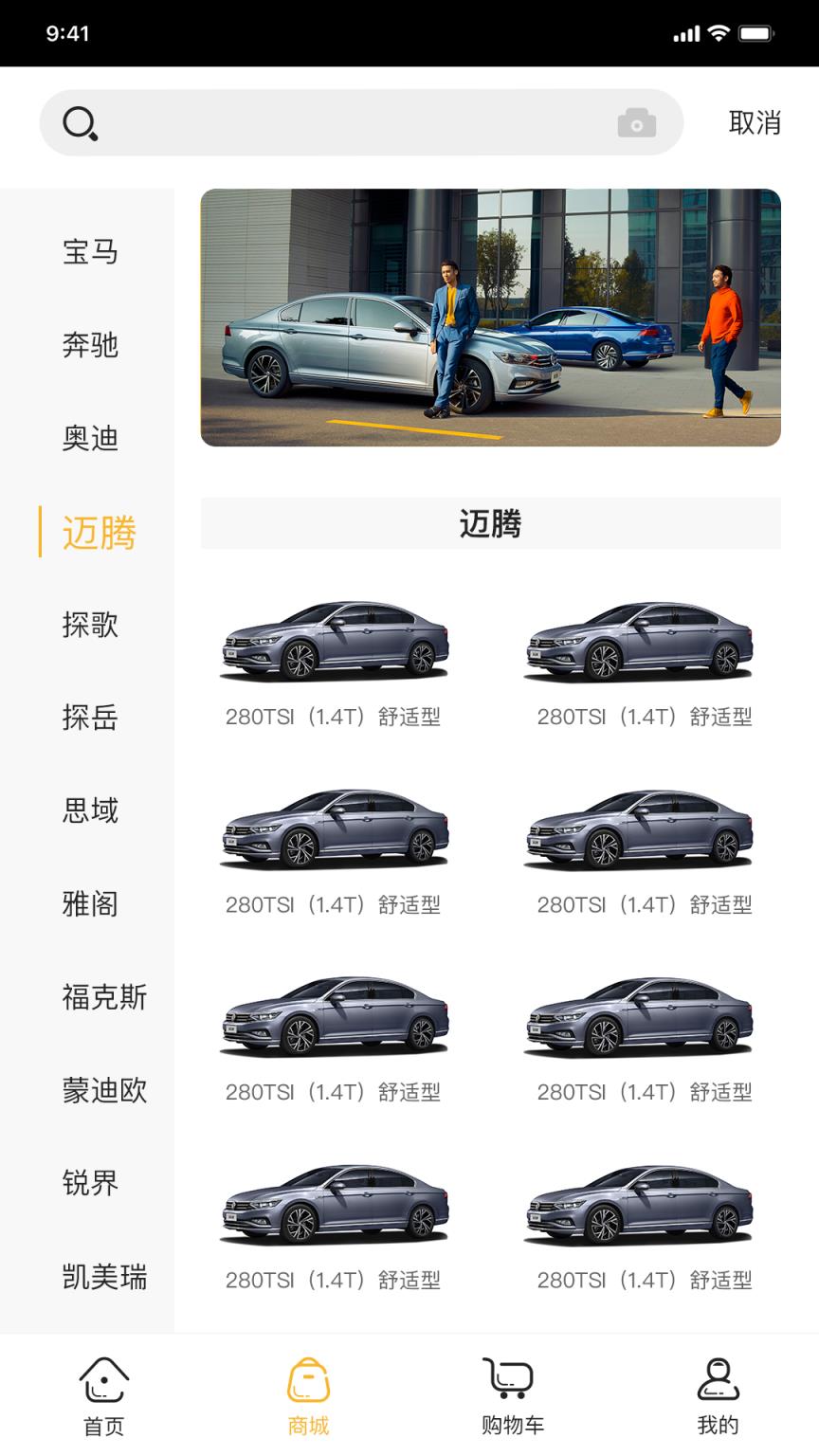Open the 探岳 brand list
This screenshot has height=1456, width=819.
pyautogui.click(x=90, y=719)
